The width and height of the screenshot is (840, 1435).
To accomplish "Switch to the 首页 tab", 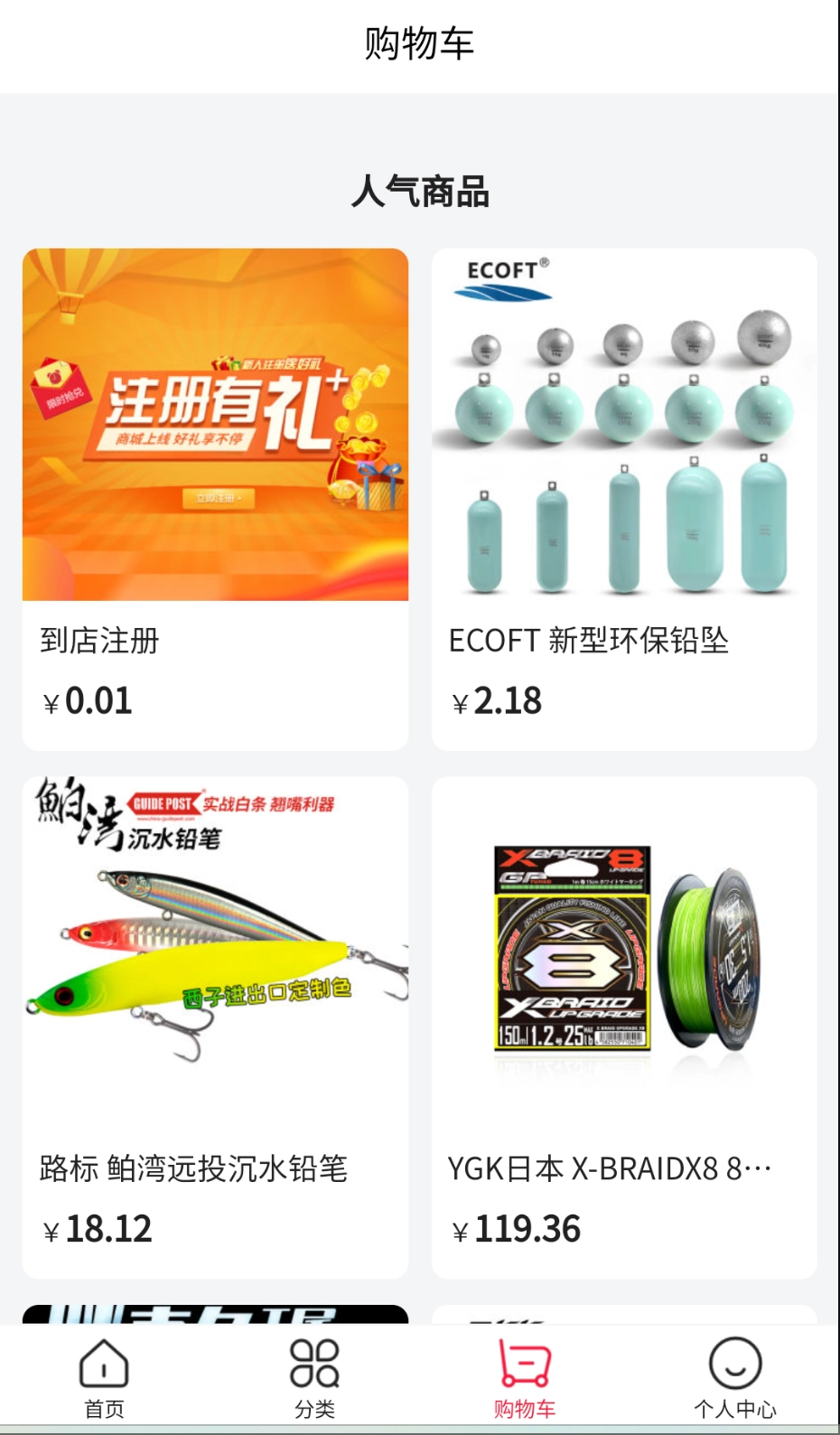I will 105,1383.
